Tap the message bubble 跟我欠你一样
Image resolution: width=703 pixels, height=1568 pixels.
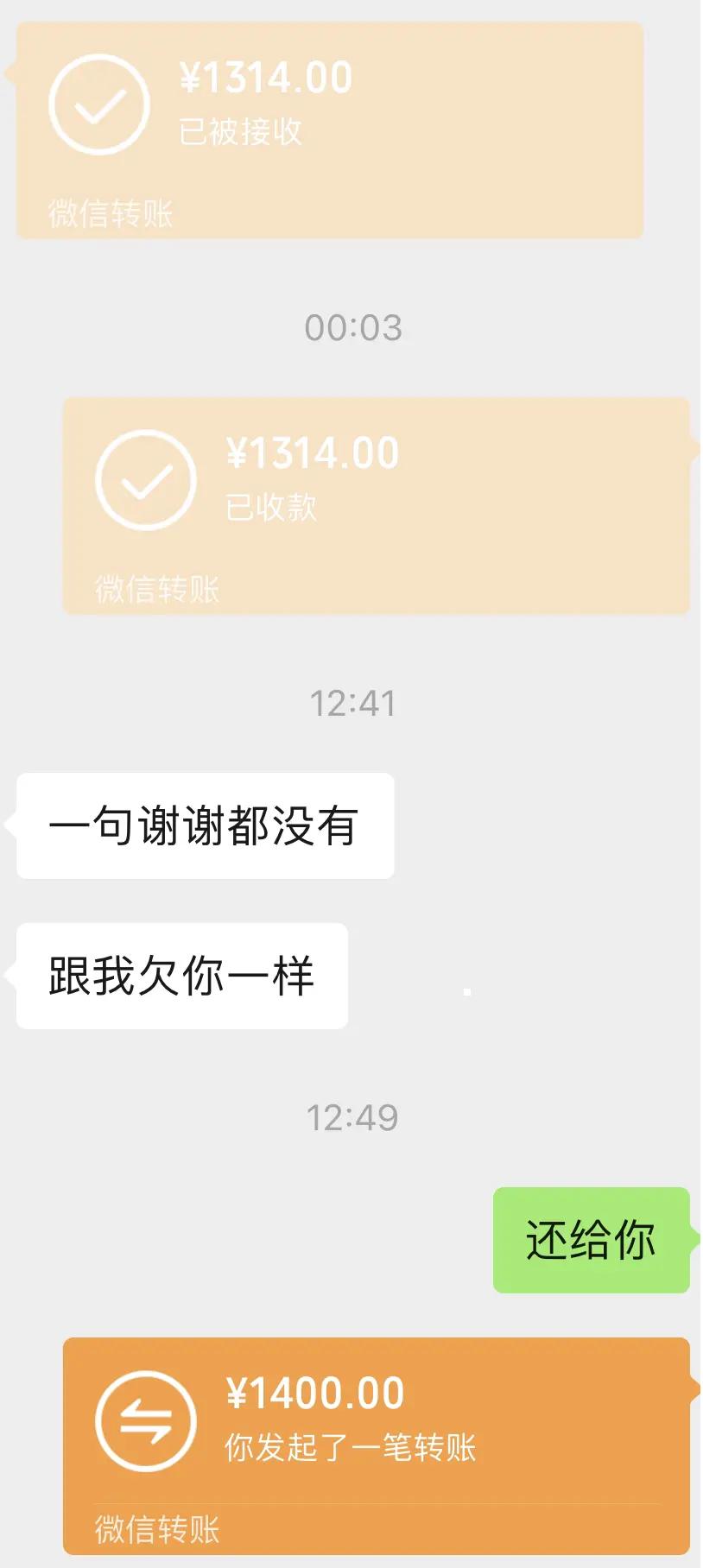pos(181,976)
